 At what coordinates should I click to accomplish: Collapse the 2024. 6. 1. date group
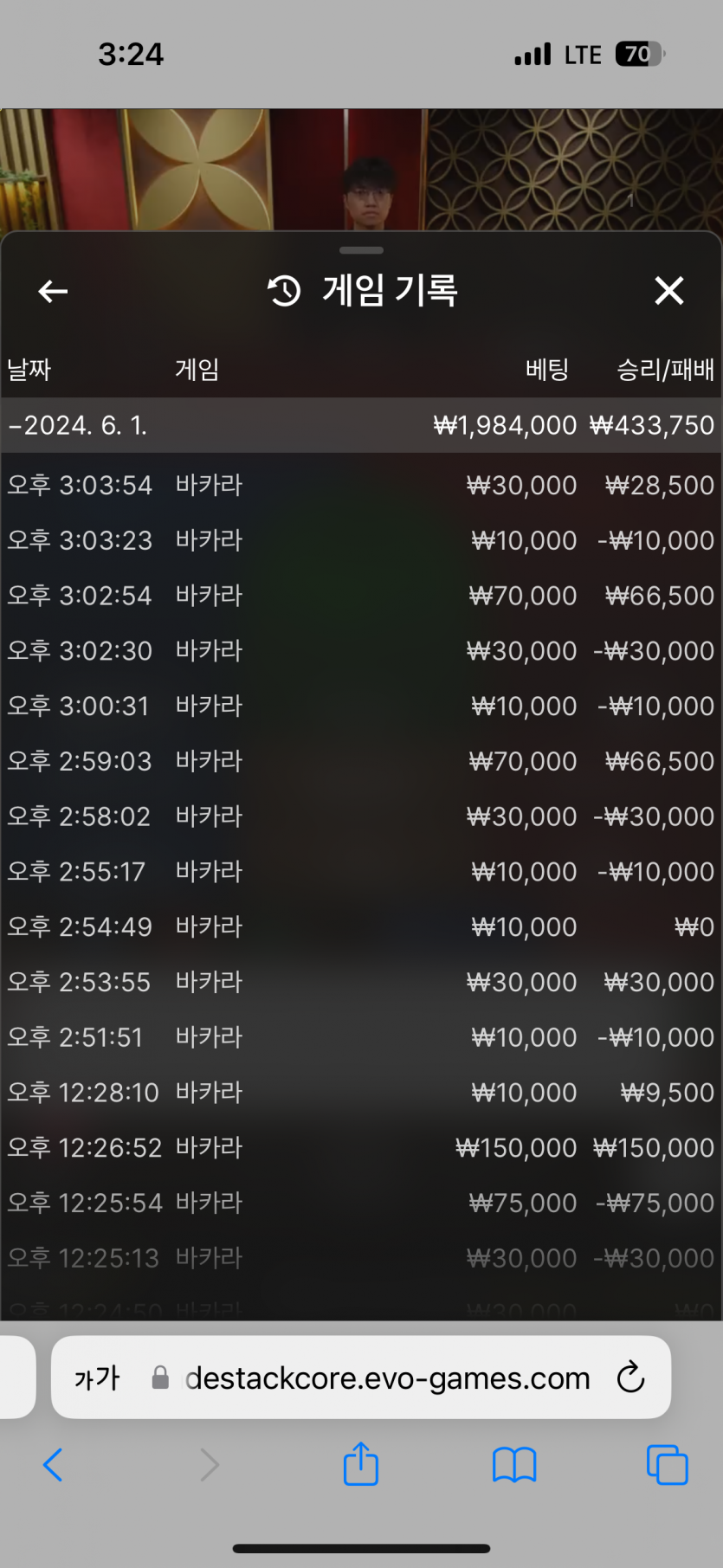click(361, 425)
